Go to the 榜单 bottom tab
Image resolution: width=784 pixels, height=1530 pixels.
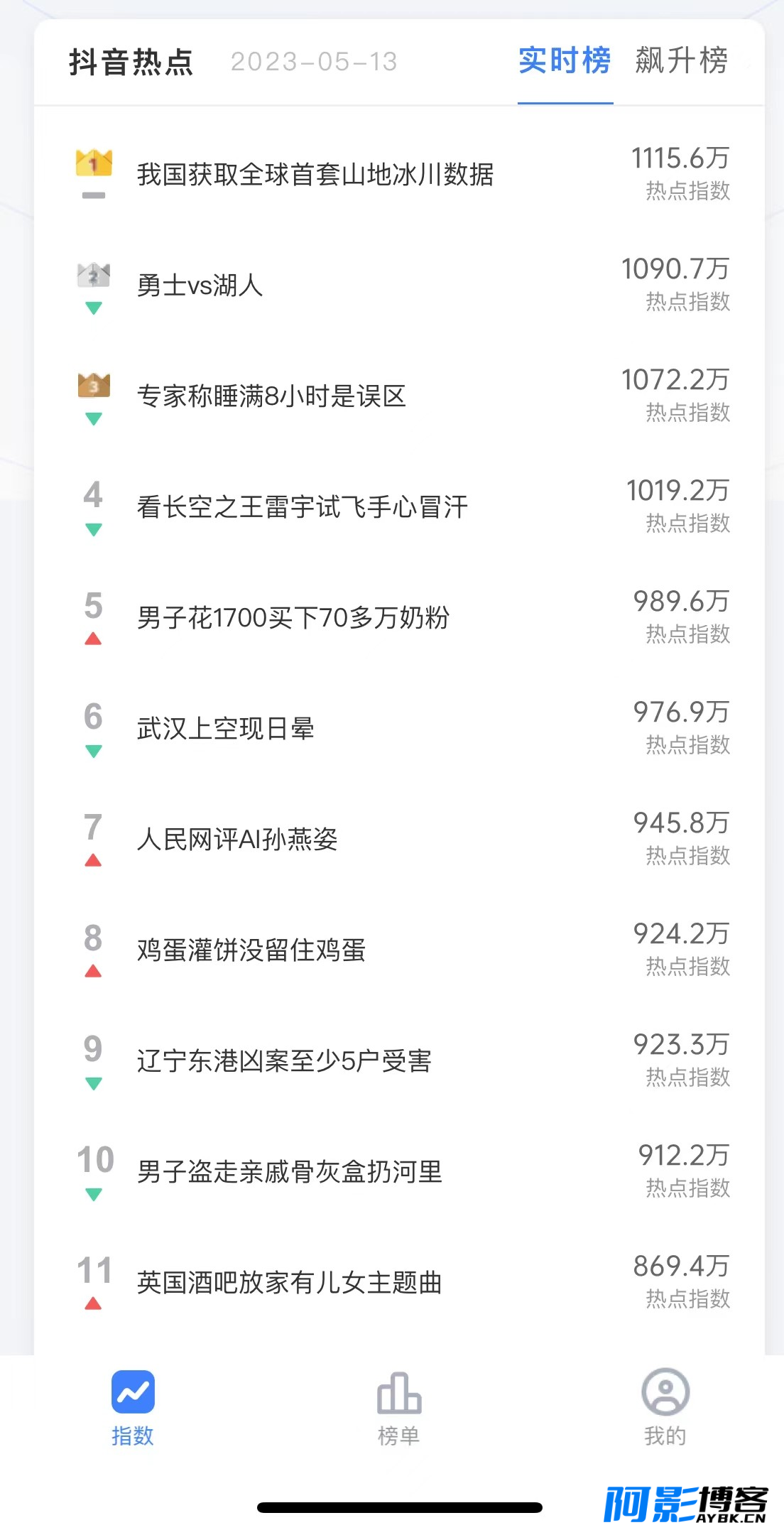click(398, 1409)
